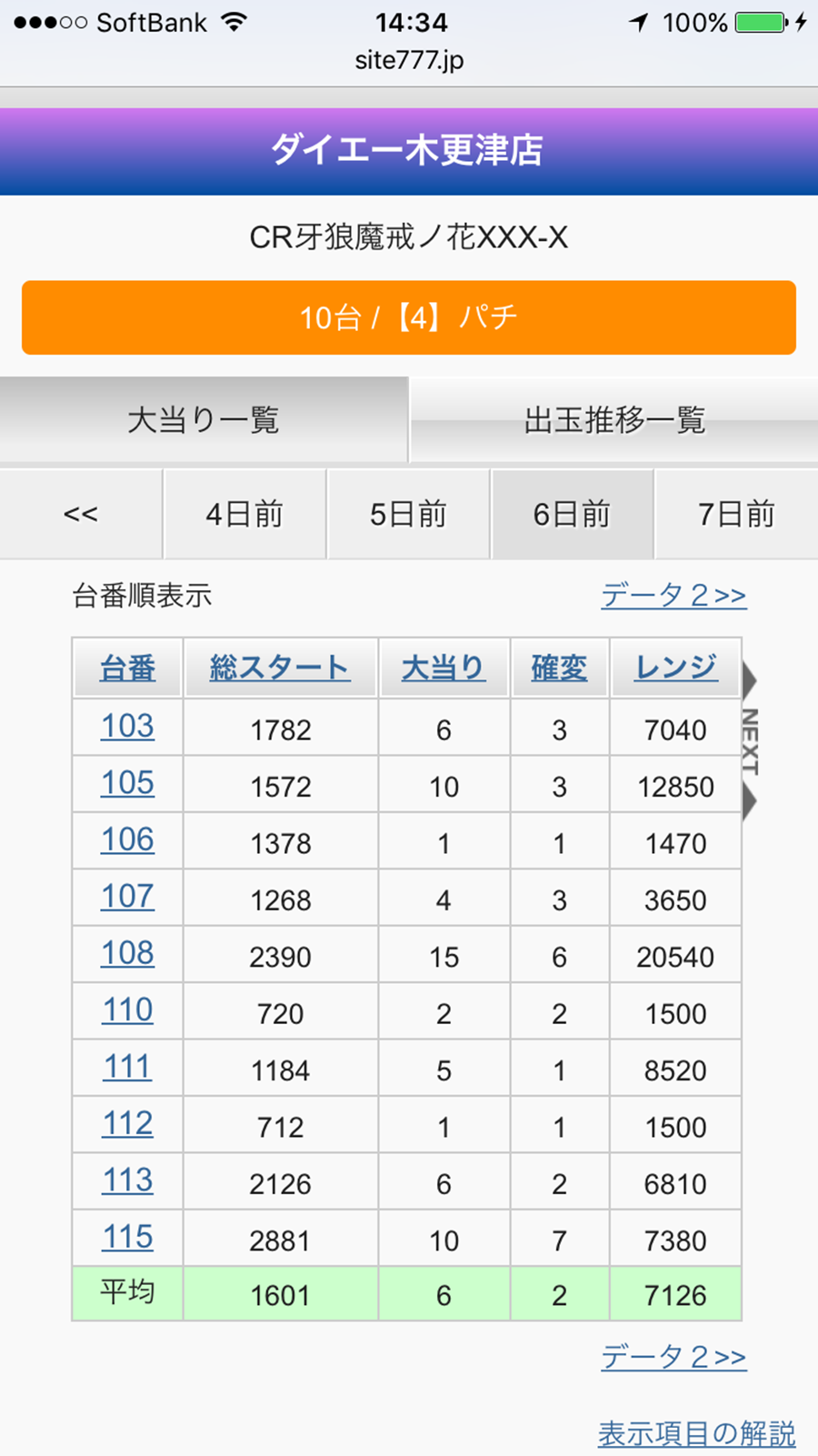Sort table by 台番 column header
The image size is (818, 1456).
tap(127, 668)
